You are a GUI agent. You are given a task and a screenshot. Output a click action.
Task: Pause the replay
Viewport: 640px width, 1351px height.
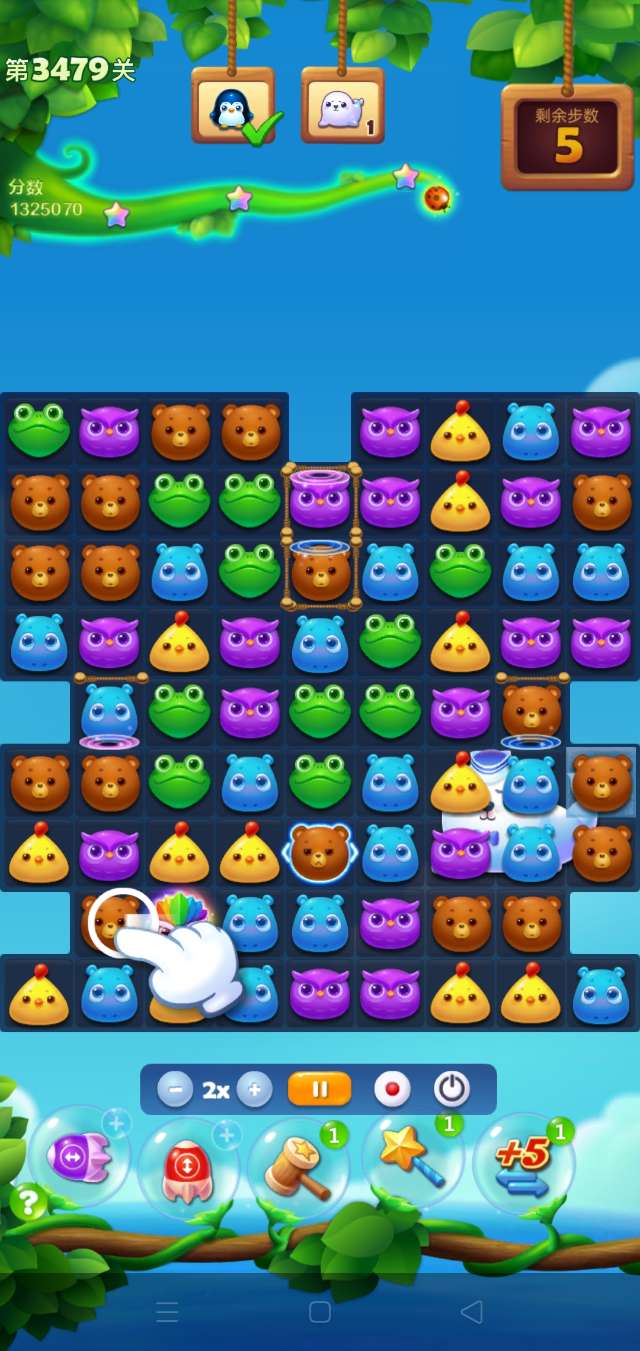click(320, 1089)
